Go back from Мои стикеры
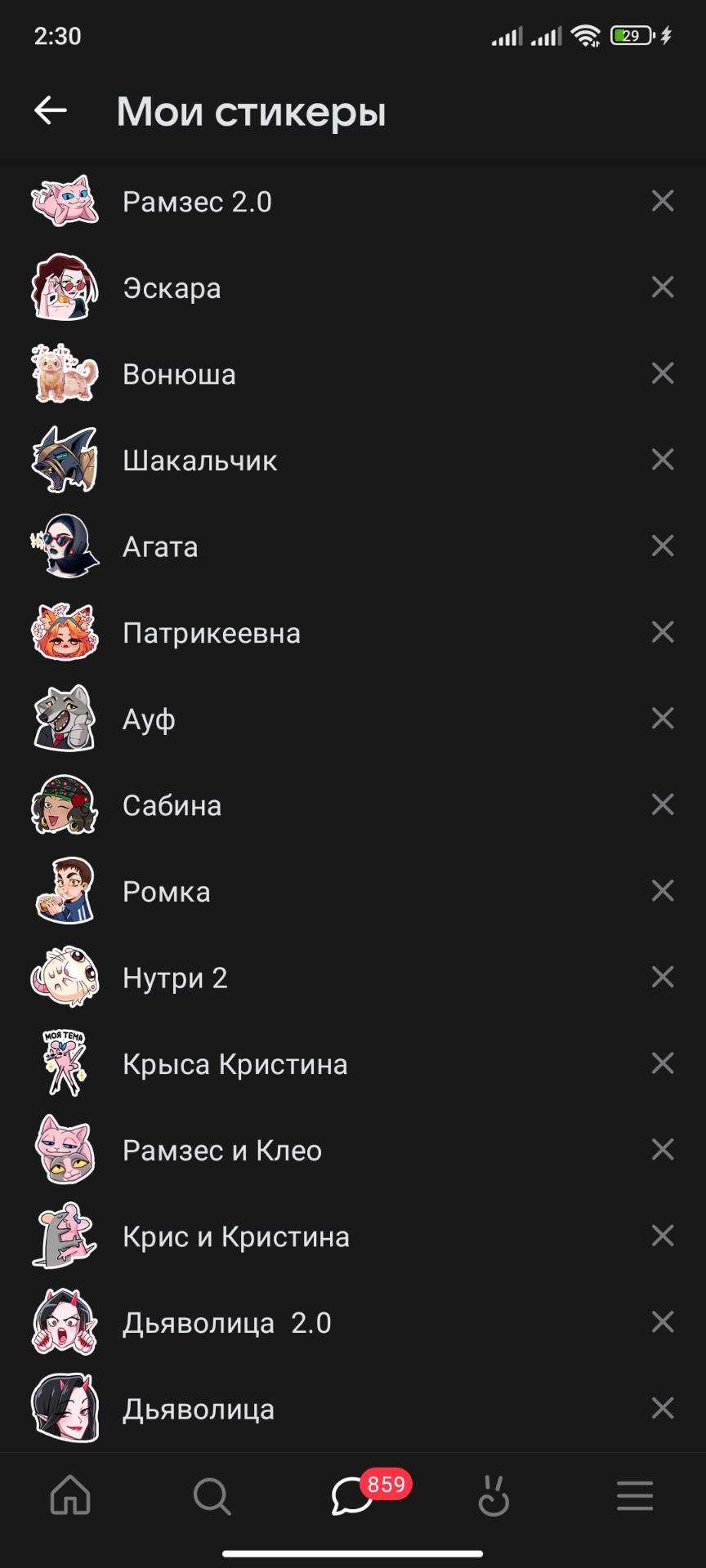This screenshot has width=706, height=1568. pos(51,110)
